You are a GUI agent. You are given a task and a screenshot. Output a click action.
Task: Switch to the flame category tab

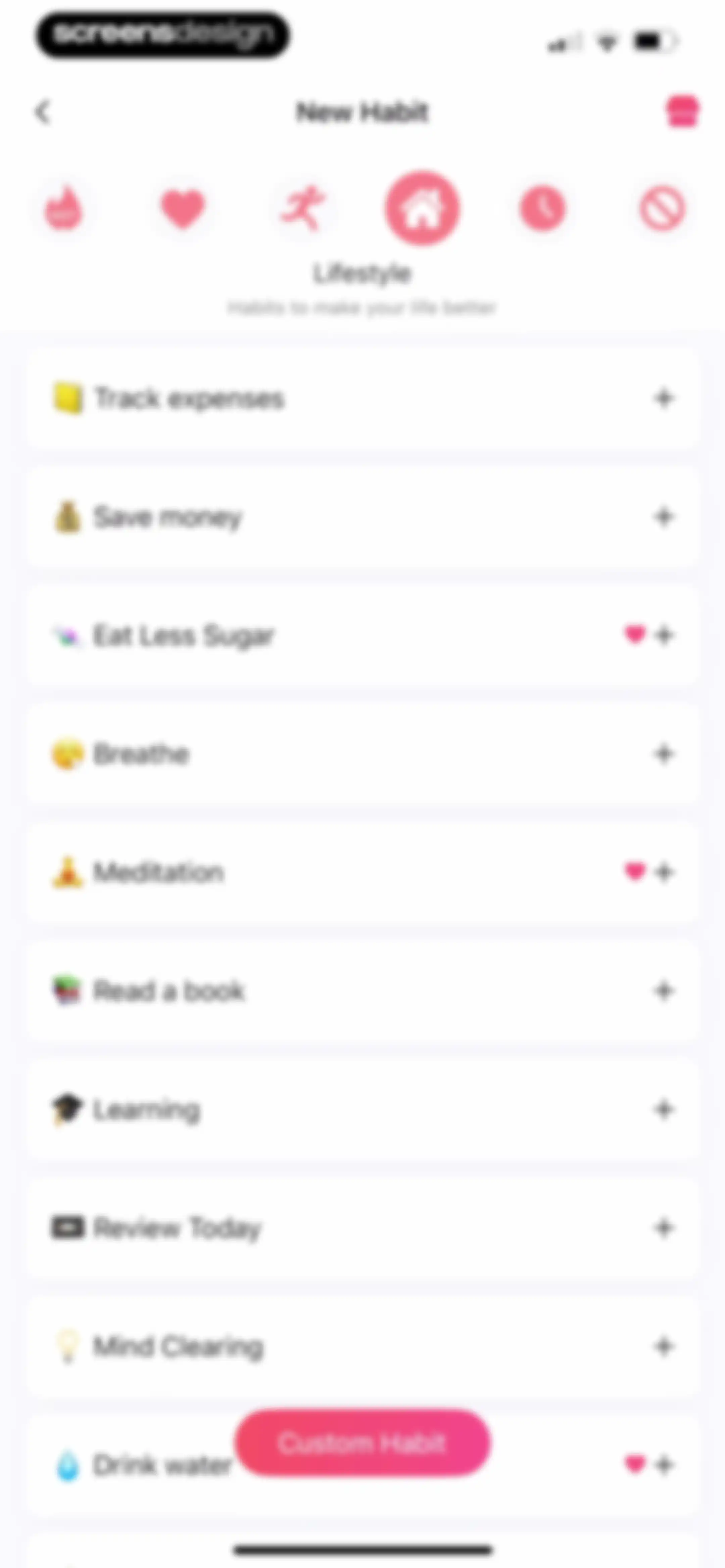tap(63, 209)
